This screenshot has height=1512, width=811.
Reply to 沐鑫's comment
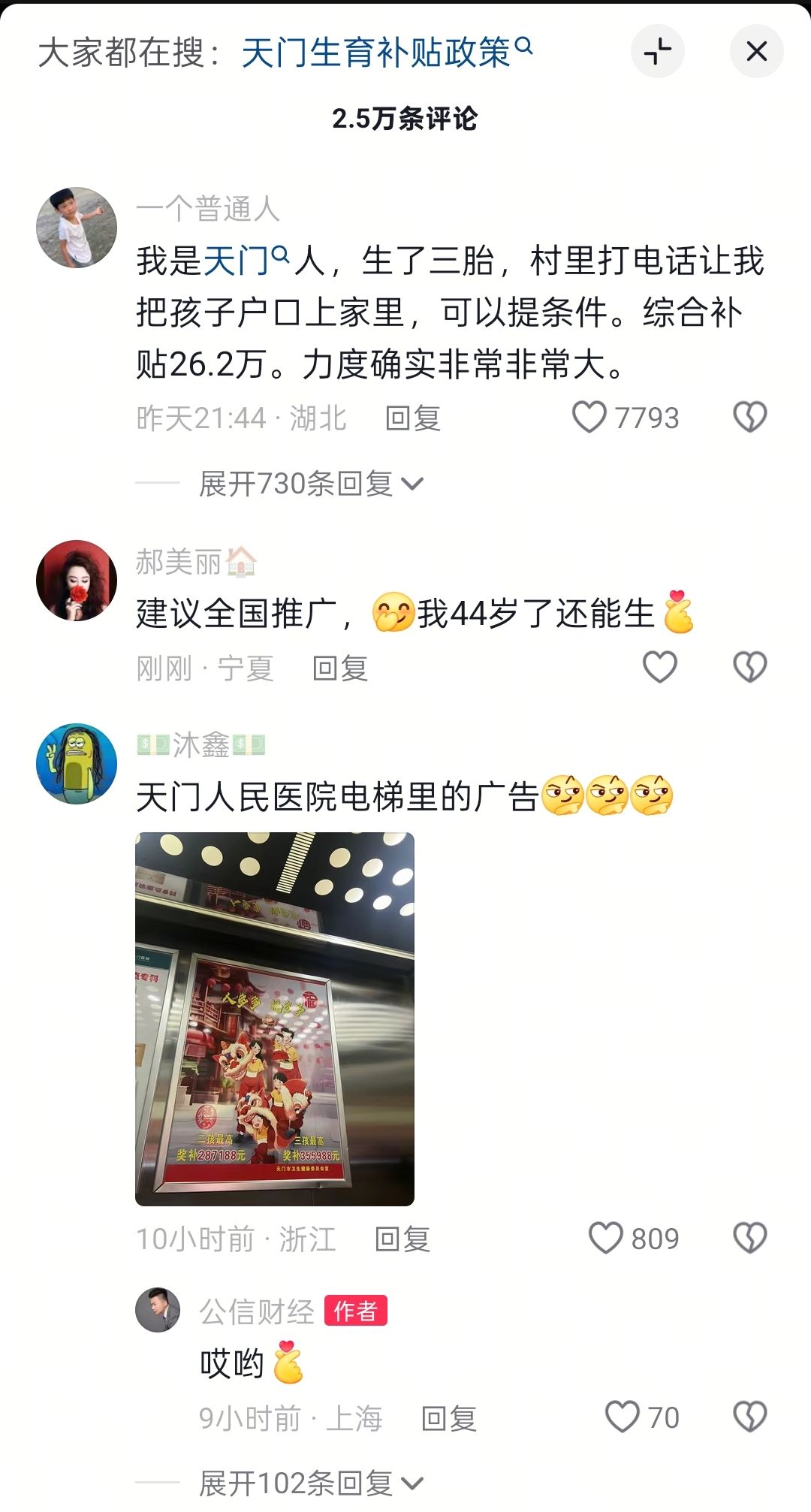tap(402, 1239)
